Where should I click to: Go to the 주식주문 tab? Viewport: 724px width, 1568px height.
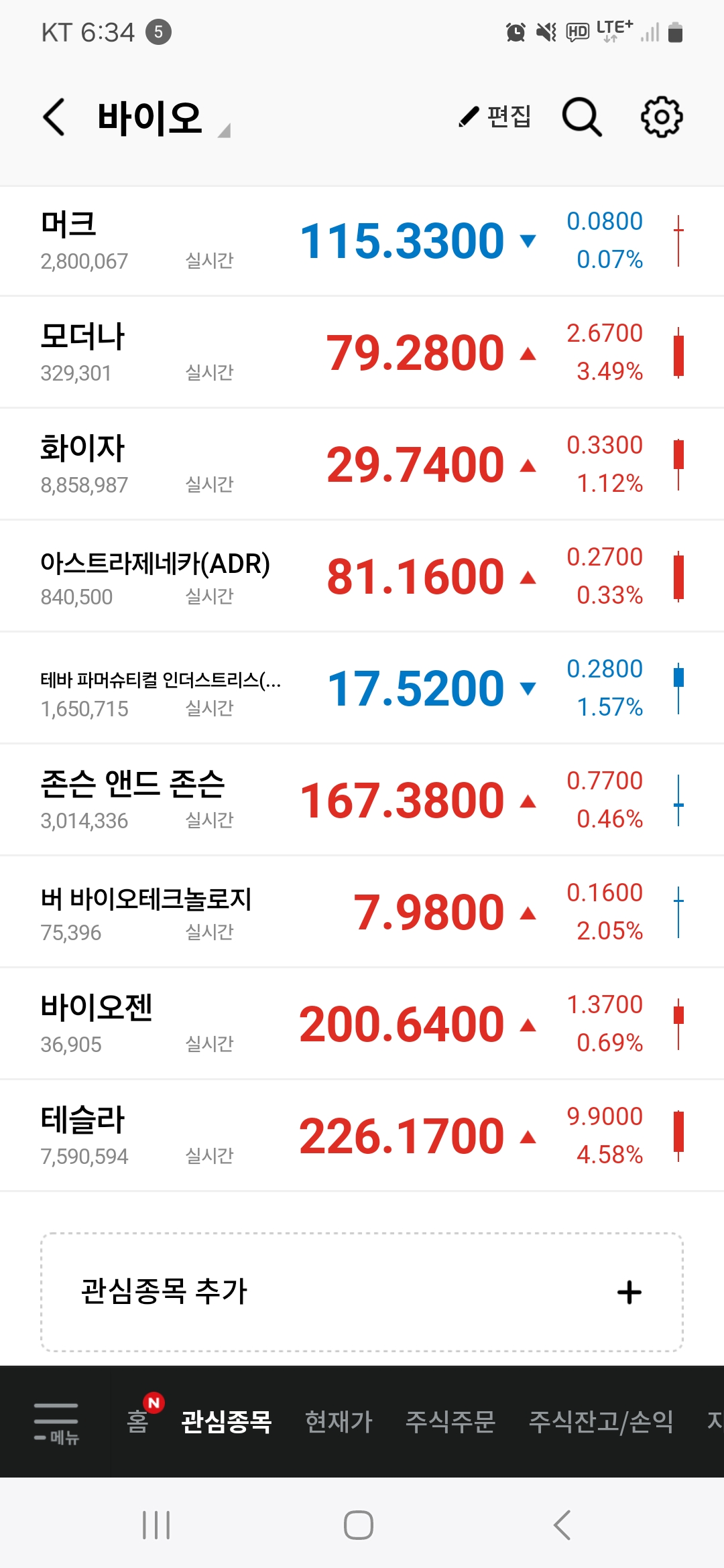pos(450,1421)
